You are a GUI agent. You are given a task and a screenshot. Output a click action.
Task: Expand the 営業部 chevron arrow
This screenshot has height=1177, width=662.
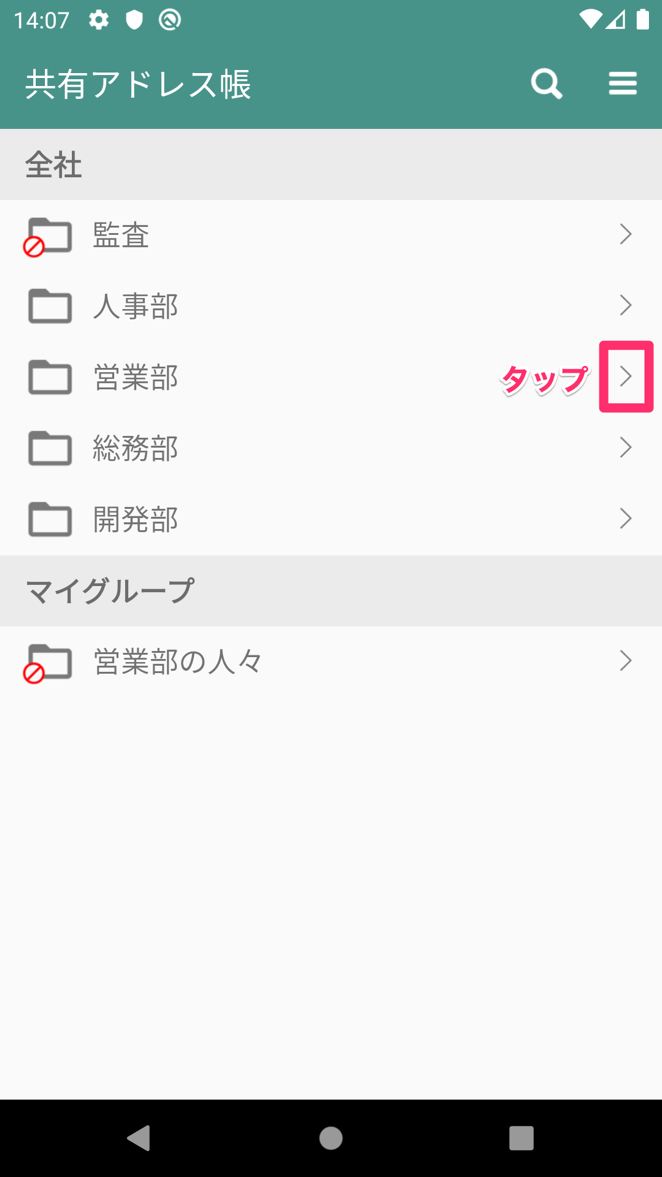[626, 377]
